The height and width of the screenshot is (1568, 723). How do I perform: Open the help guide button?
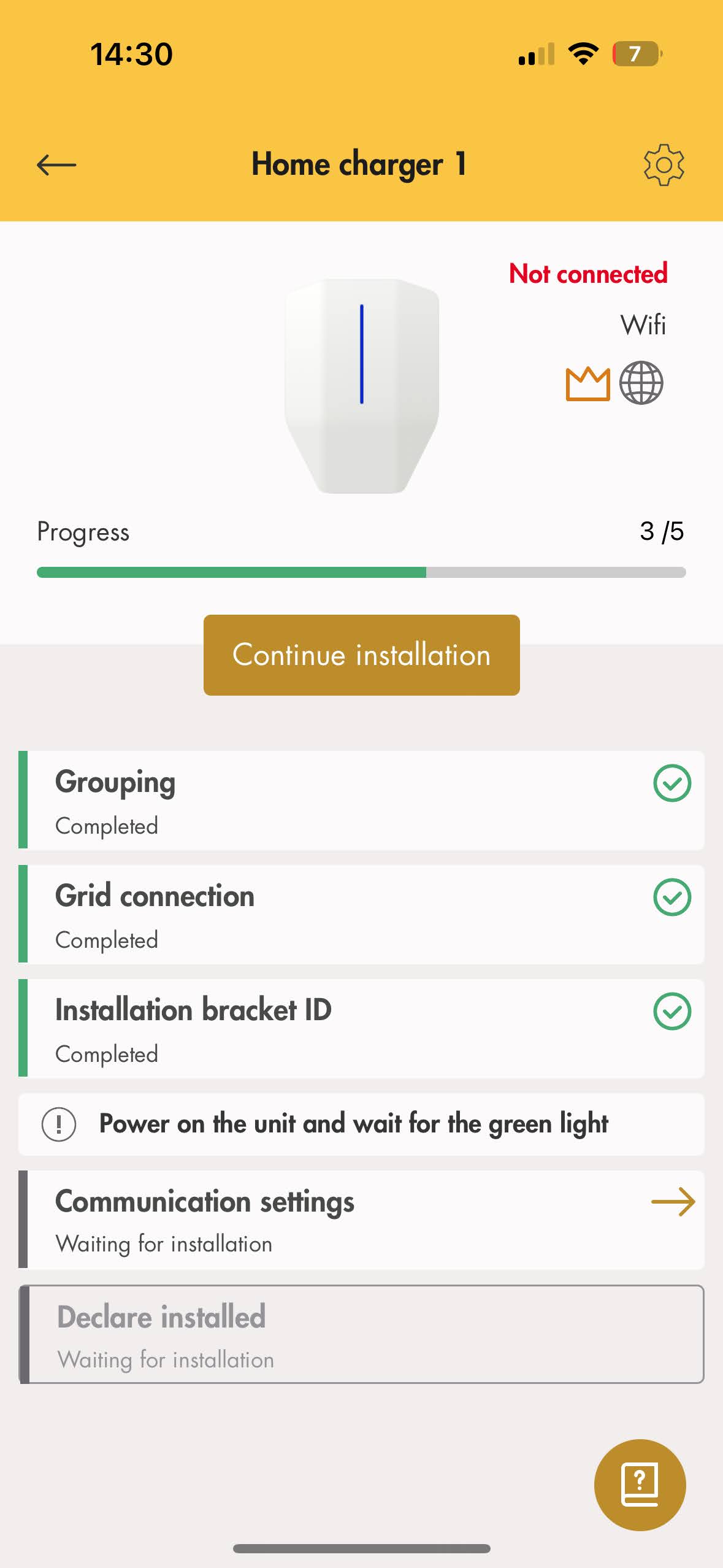click(x=640, y=1485)
